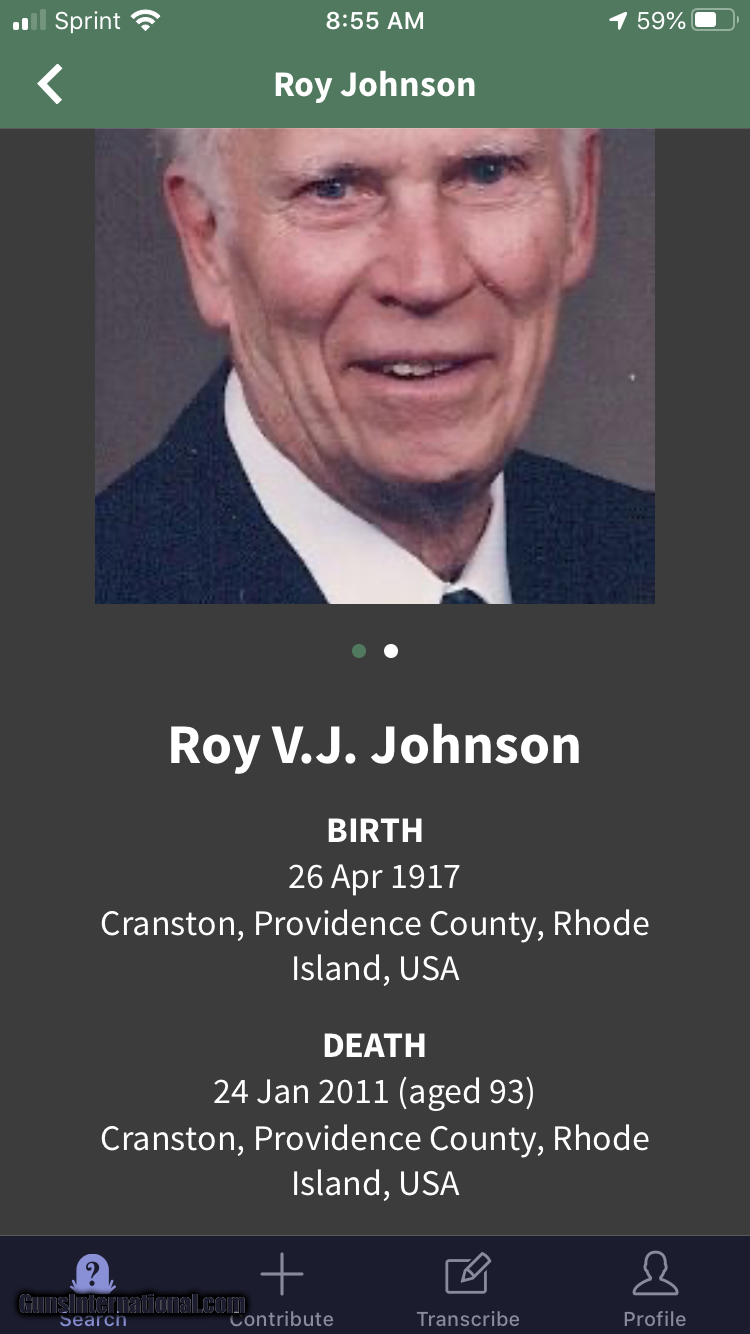
Task: Select the second photo page indicator dot
Action: point(391,651)
